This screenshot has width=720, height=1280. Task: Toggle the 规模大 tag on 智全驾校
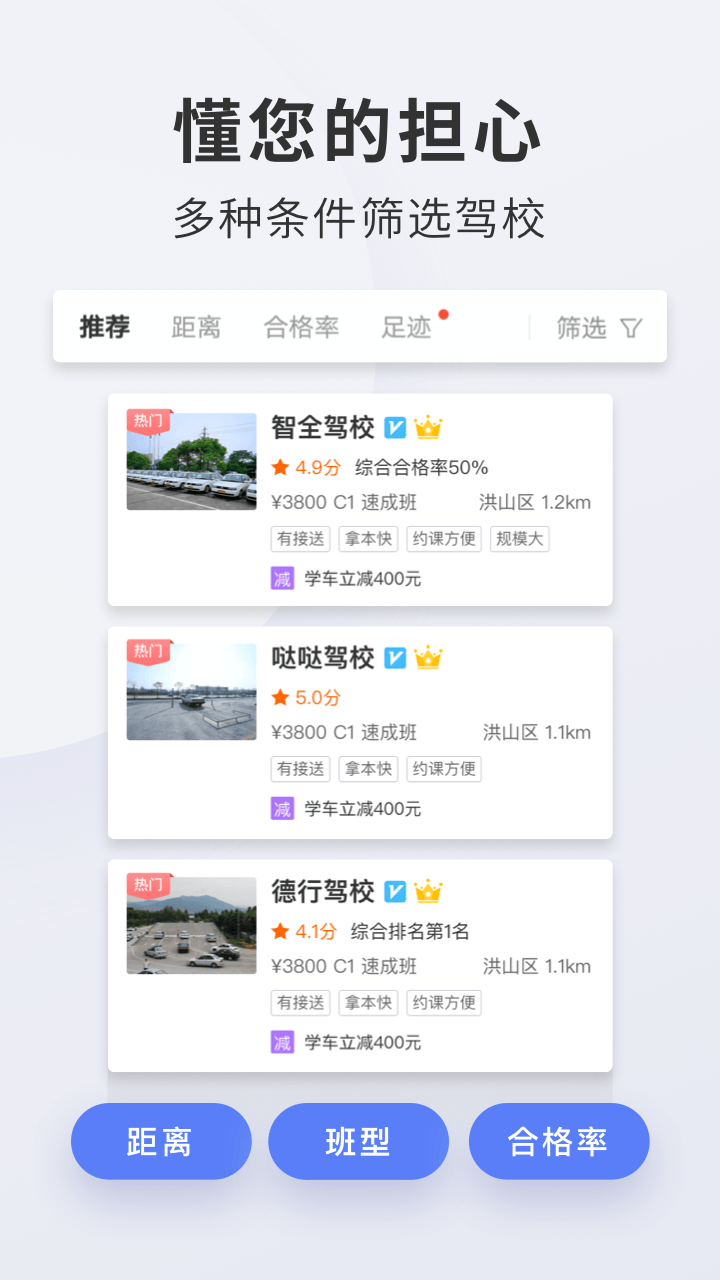click(520, 539)
